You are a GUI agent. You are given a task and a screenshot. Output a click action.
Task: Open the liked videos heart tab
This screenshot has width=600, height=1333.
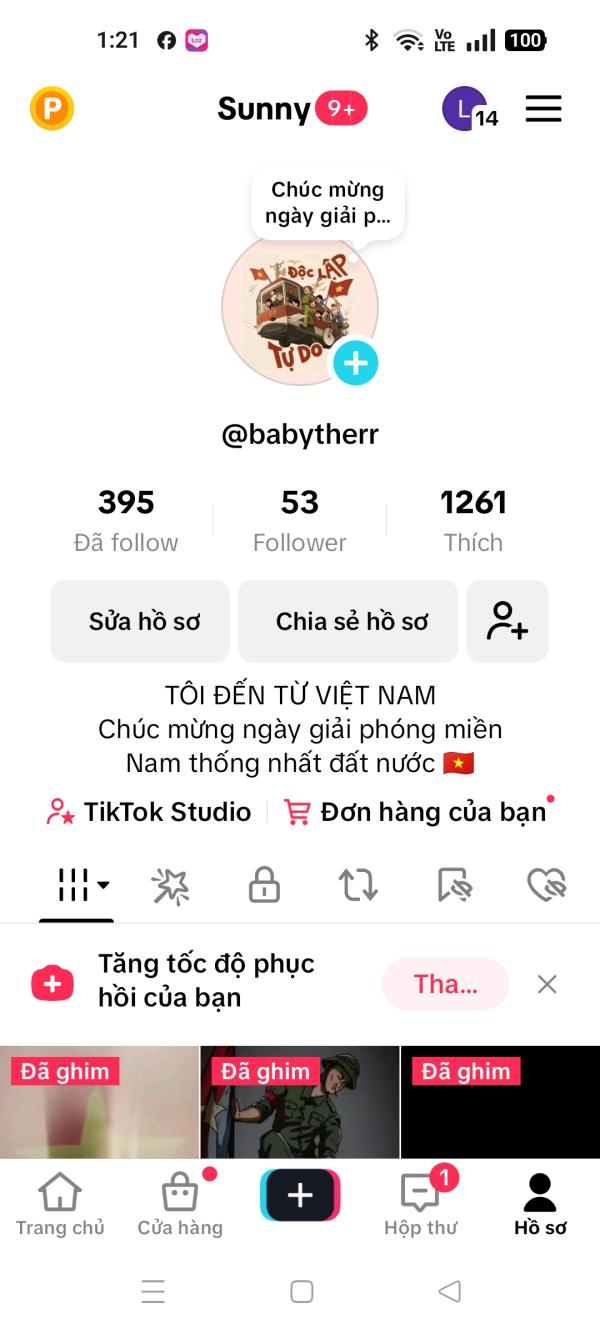546,885
